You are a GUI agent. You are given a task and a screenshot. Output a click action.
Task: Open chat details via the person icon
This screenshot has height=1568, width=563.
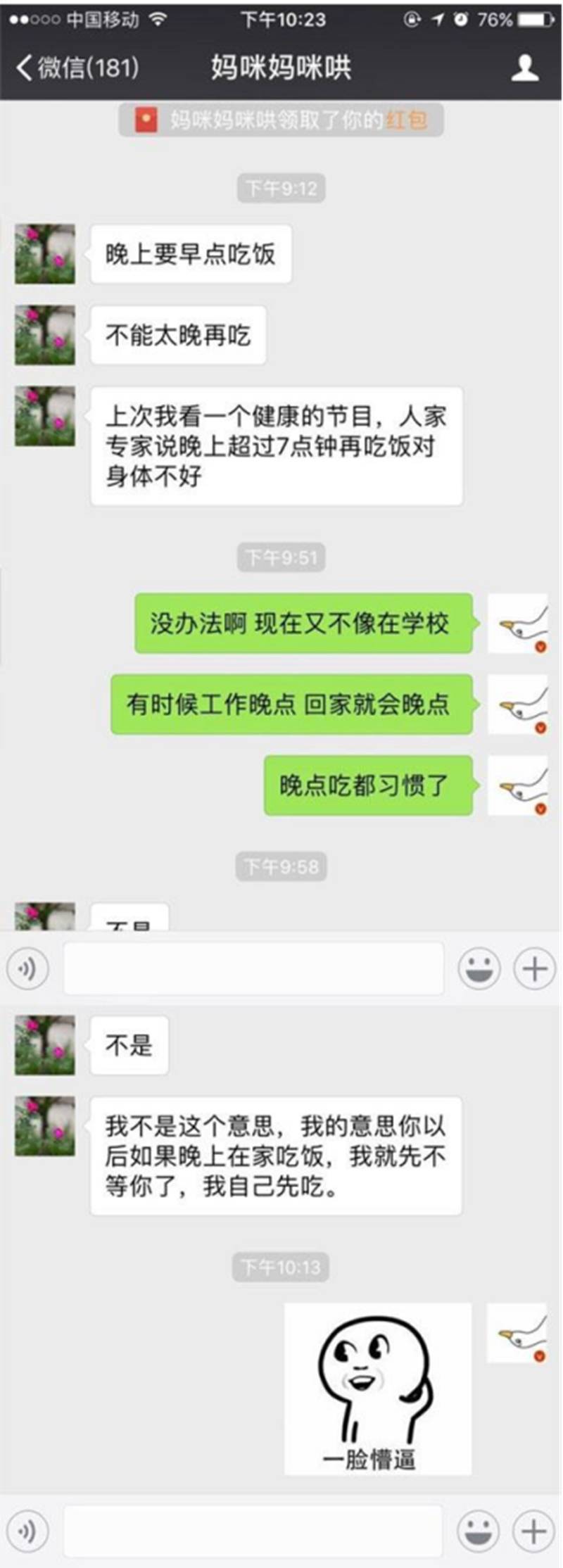pos(524,68)
